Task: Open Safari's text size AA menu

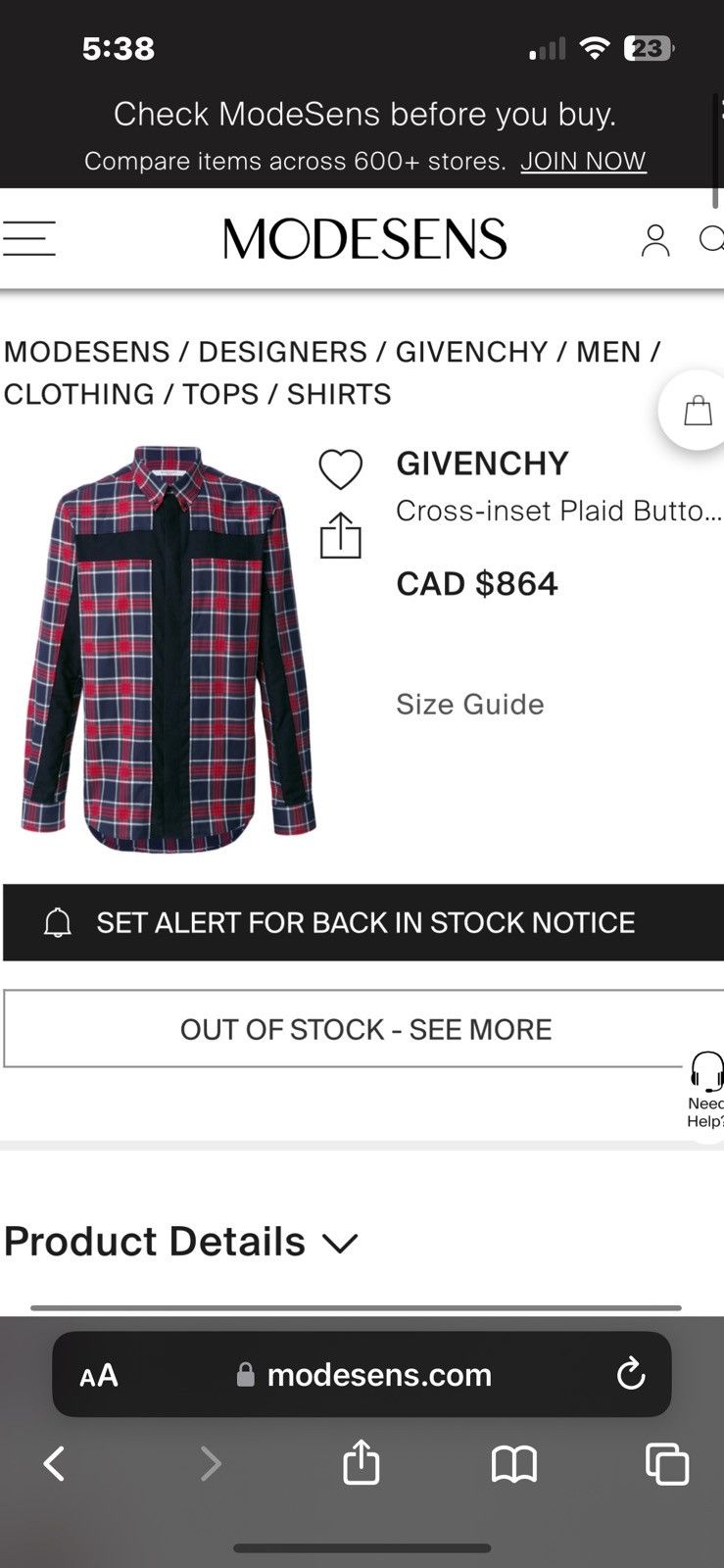Action: click(x=99, y=1375)
